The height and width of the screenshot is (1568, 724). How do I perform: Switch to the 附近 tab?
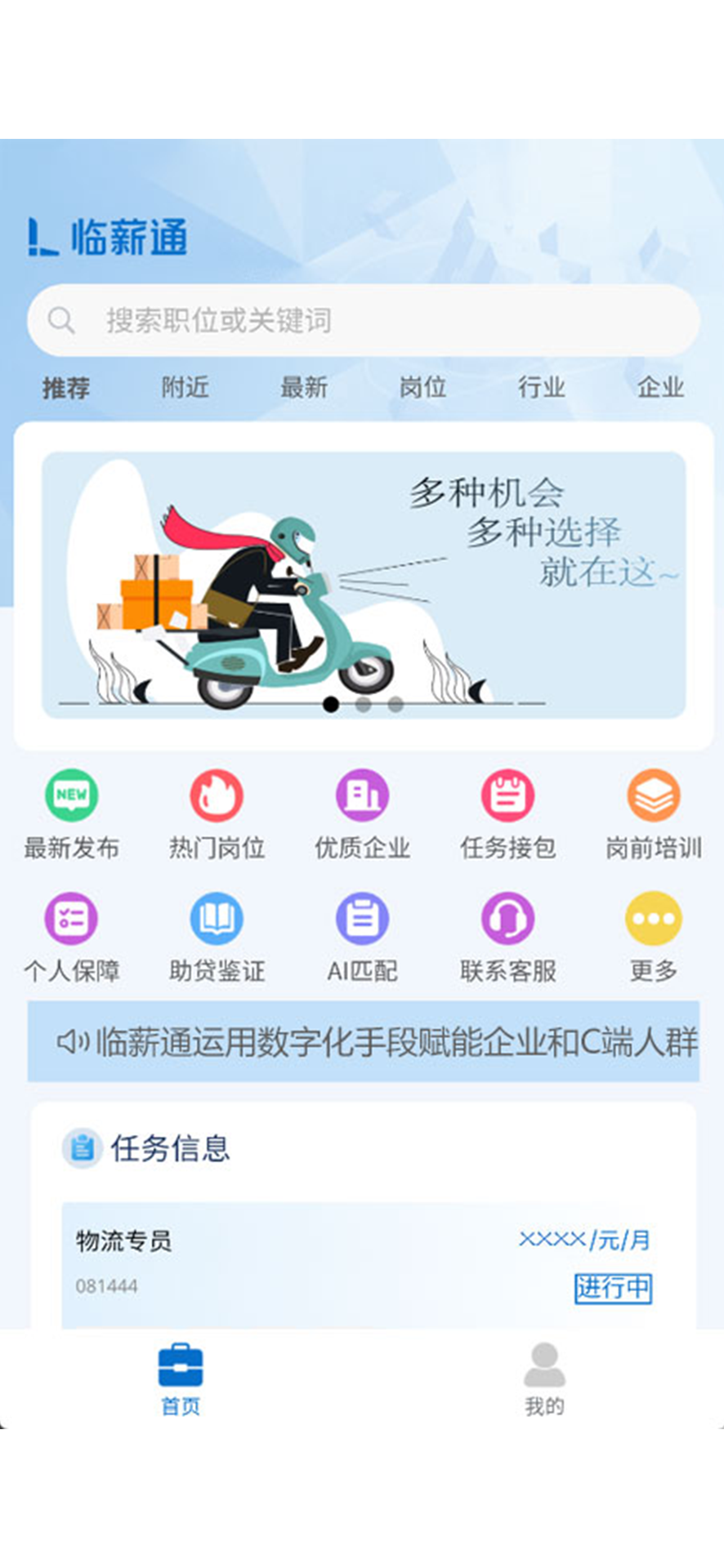185,386
